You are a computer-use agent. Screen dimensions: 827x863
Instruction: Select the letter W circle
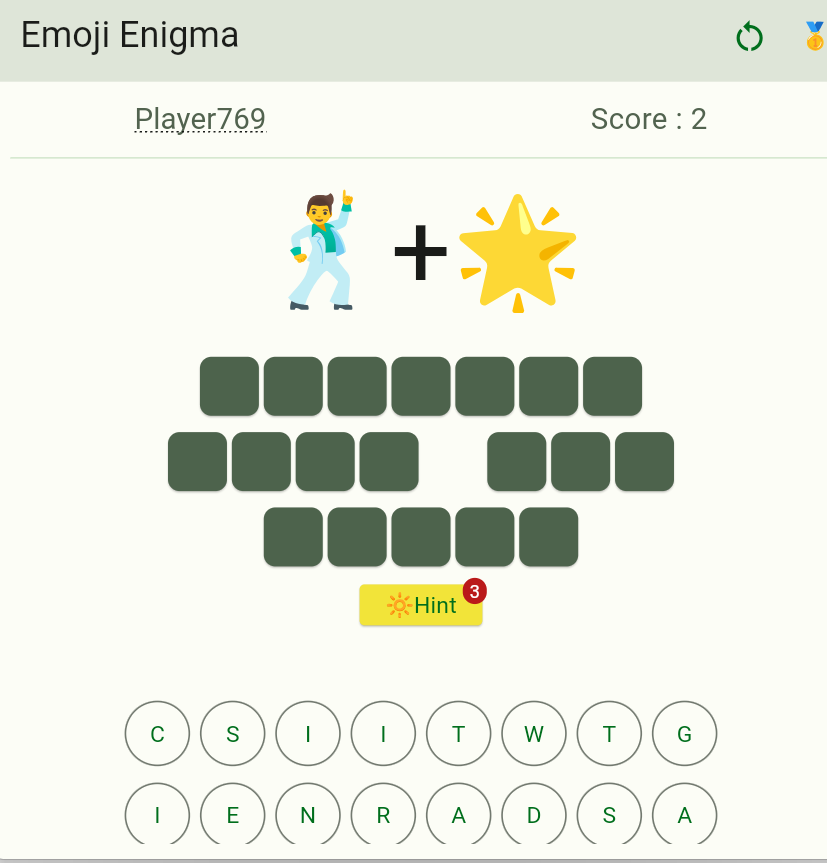point(534,733)
